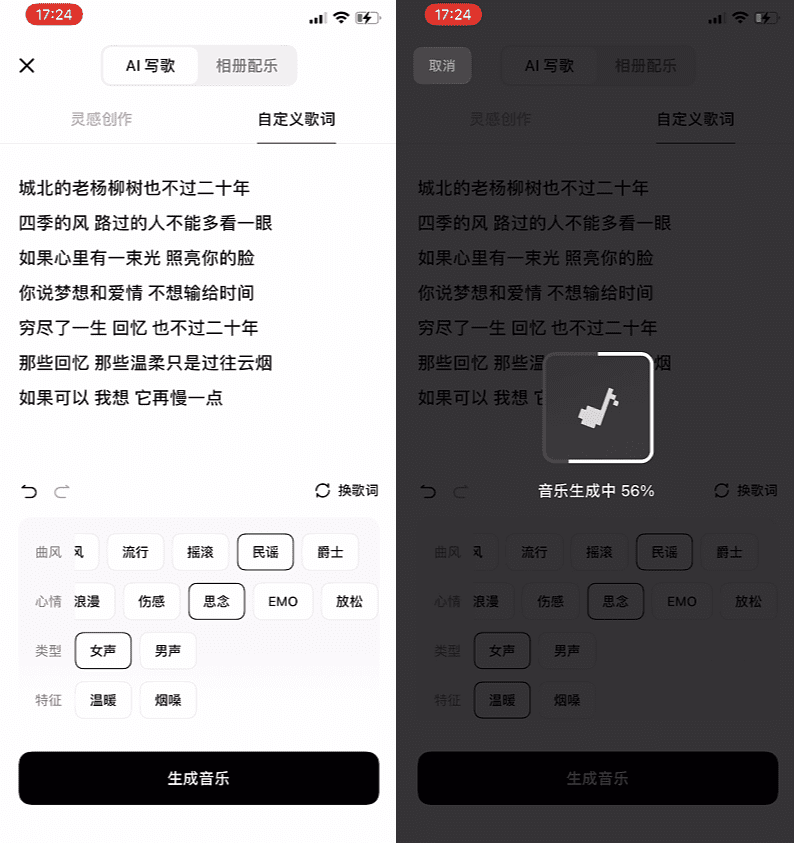The image size is (794, 843).
Task: Set the mood to 伤感
Action: coord(151,601)
